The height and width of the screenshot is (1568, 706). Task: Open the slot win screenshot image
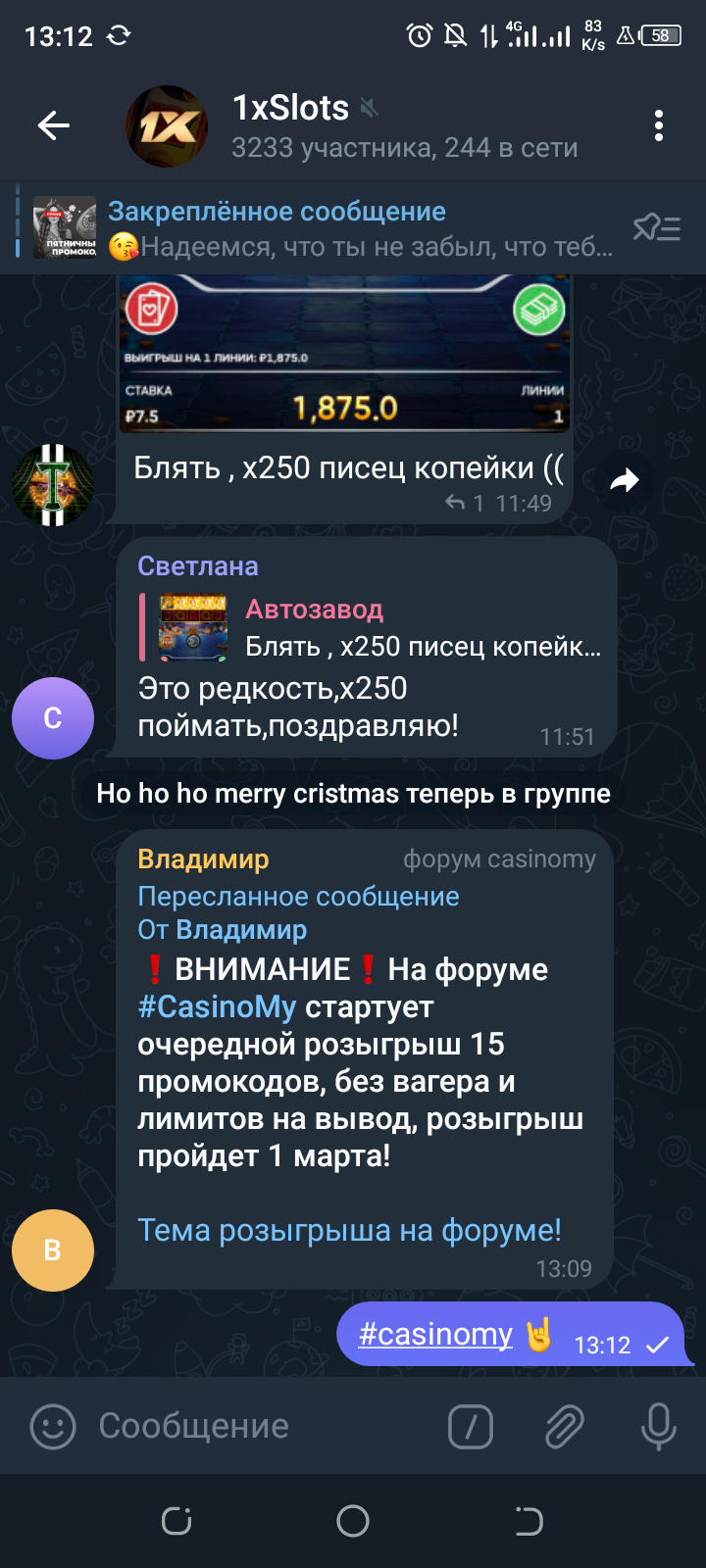(345, 353)
